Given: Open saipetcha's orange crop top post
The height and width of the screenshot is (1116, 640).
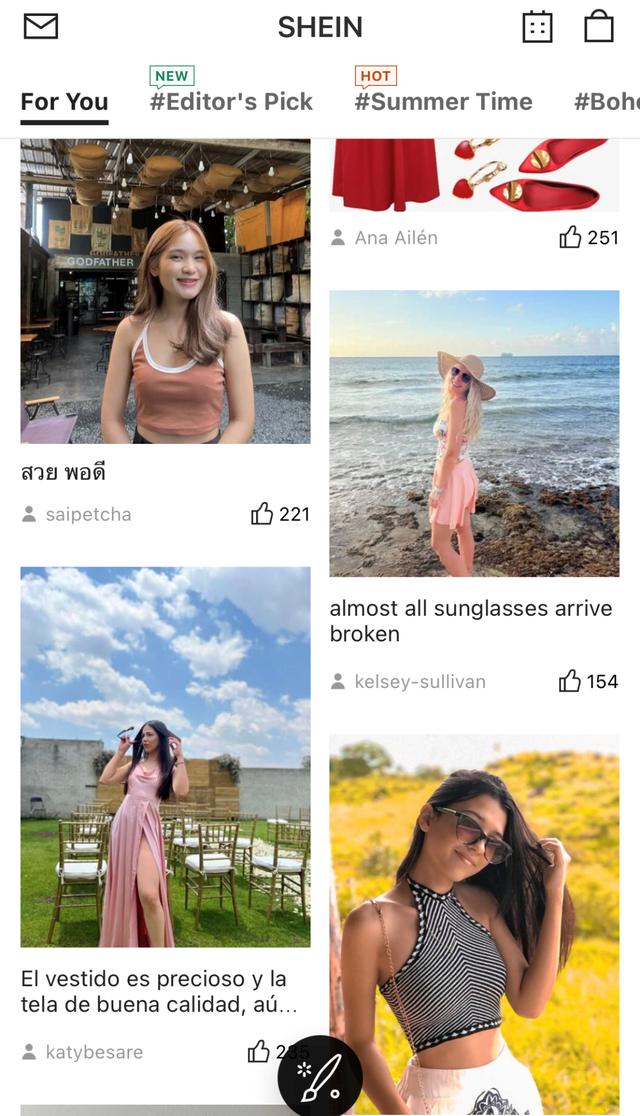Looking at the screenshot, I should pyautogui.click(x=165, y=291).
